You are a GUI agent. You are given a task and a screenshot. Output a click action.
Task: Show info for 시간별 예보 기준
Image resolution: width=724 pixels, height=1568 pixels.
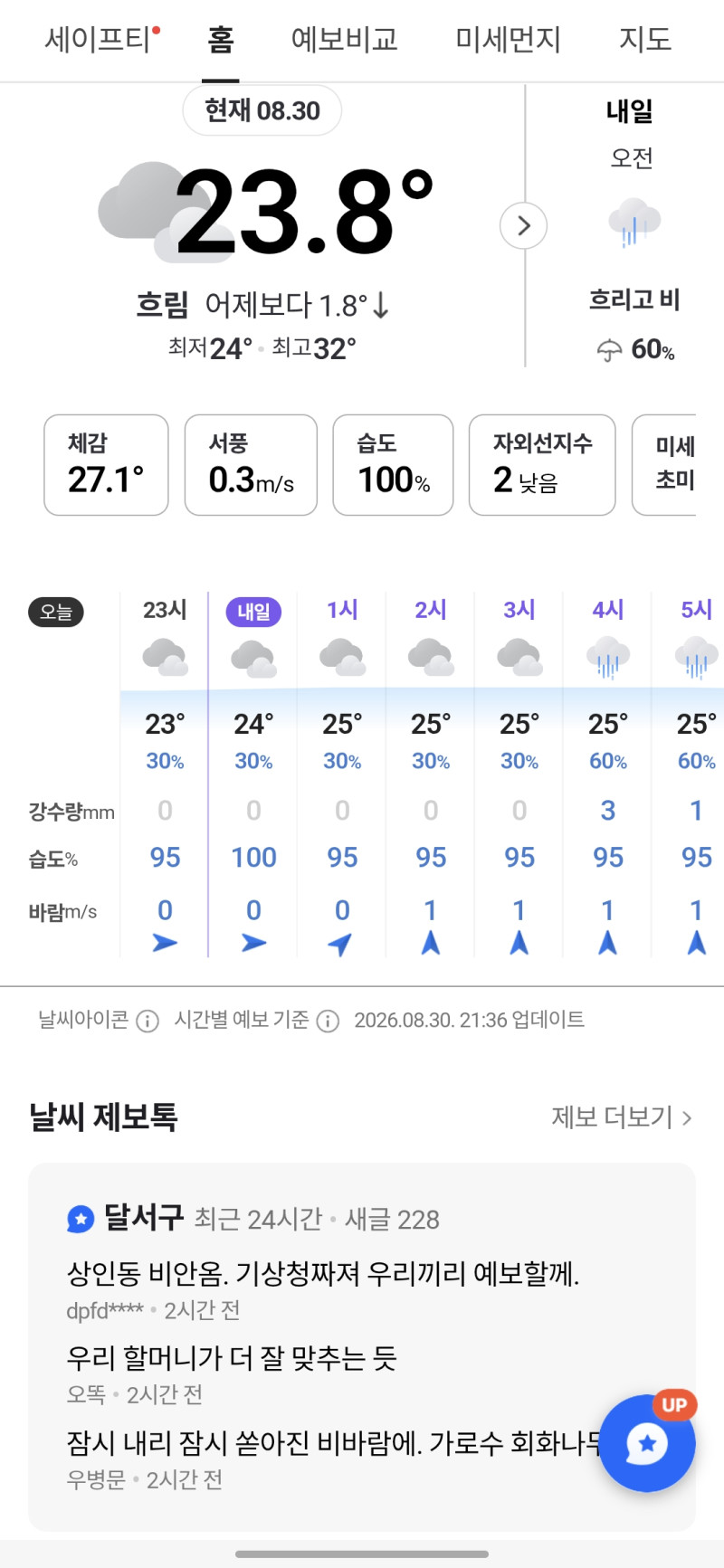[329, 1022]
